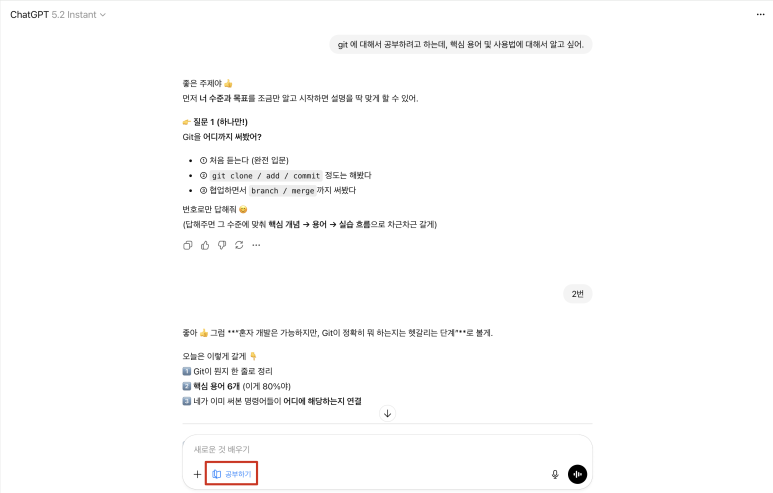Regenerate the first assistant response
The image size is (773, 493).
[239, 245]
